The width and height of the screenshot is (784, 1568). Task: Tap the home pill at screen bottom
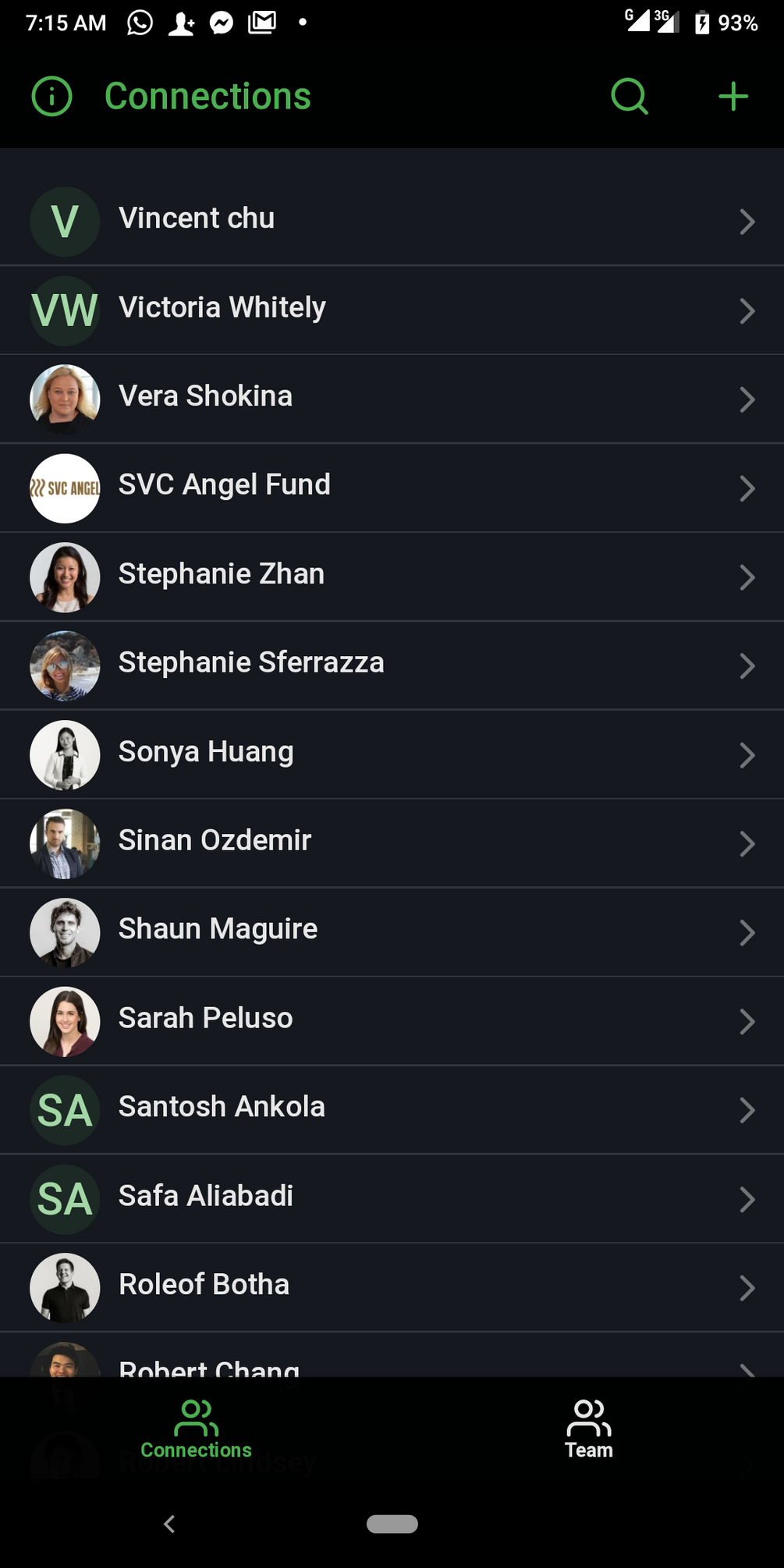392,1524
